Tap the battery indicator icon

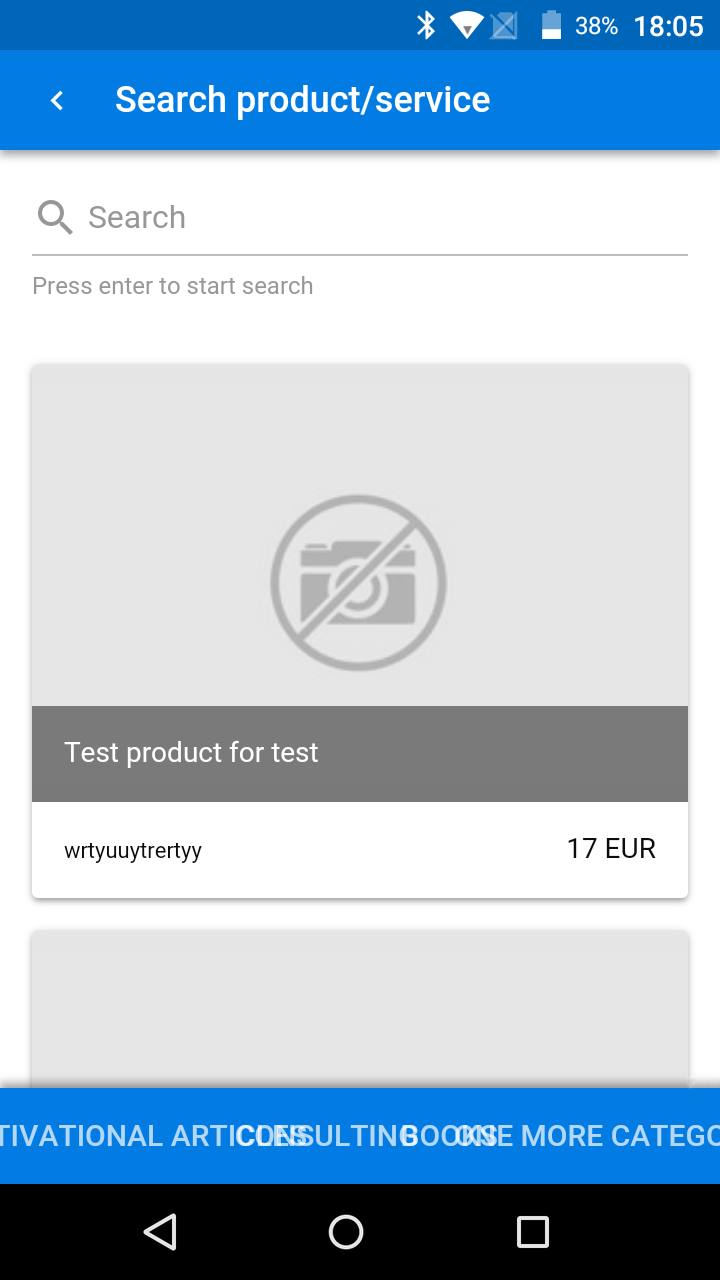pyautogui.click(x=551, y=25)
